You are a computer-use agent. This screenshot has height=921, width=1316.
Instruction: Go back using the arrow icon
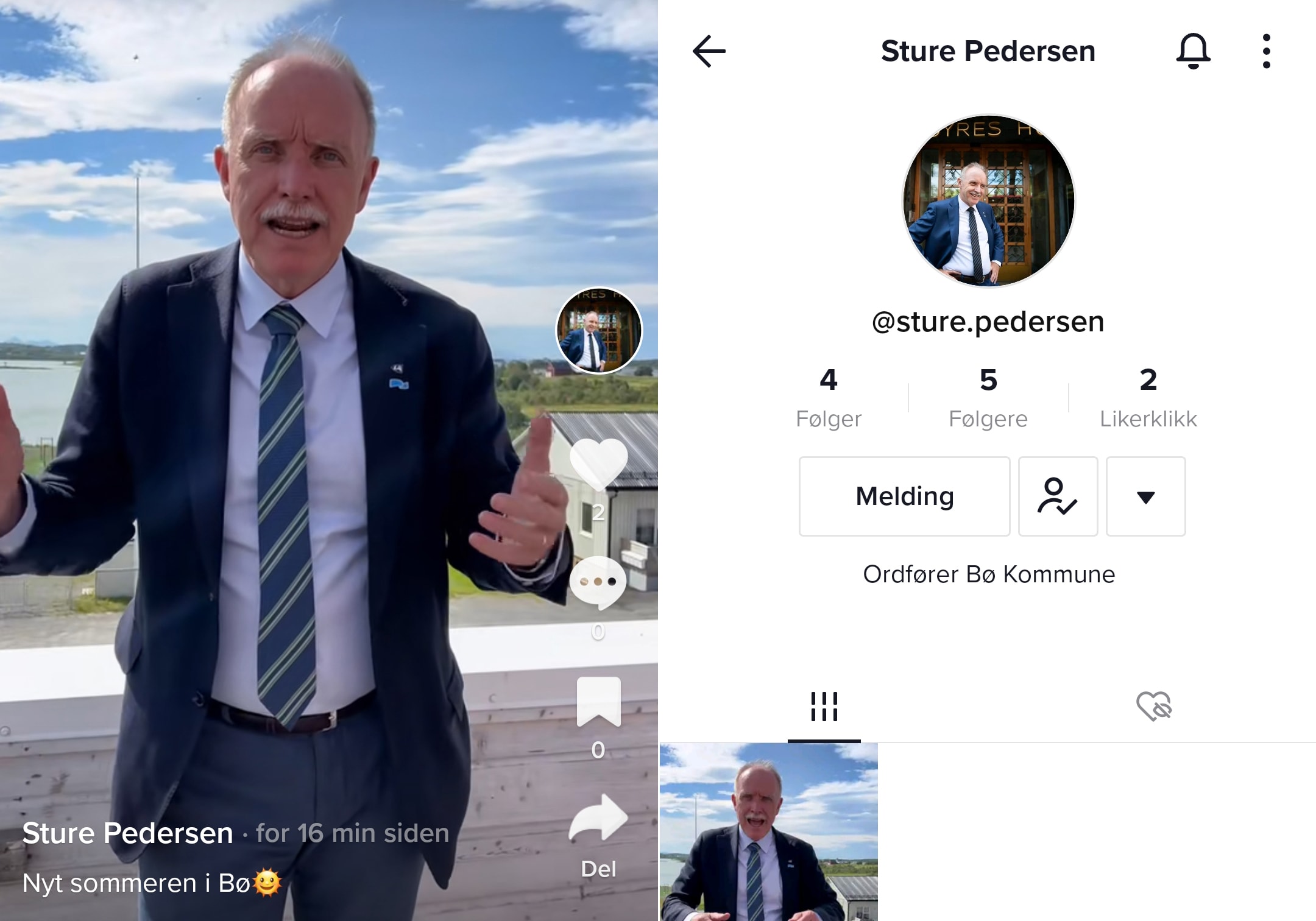[709, 51]
